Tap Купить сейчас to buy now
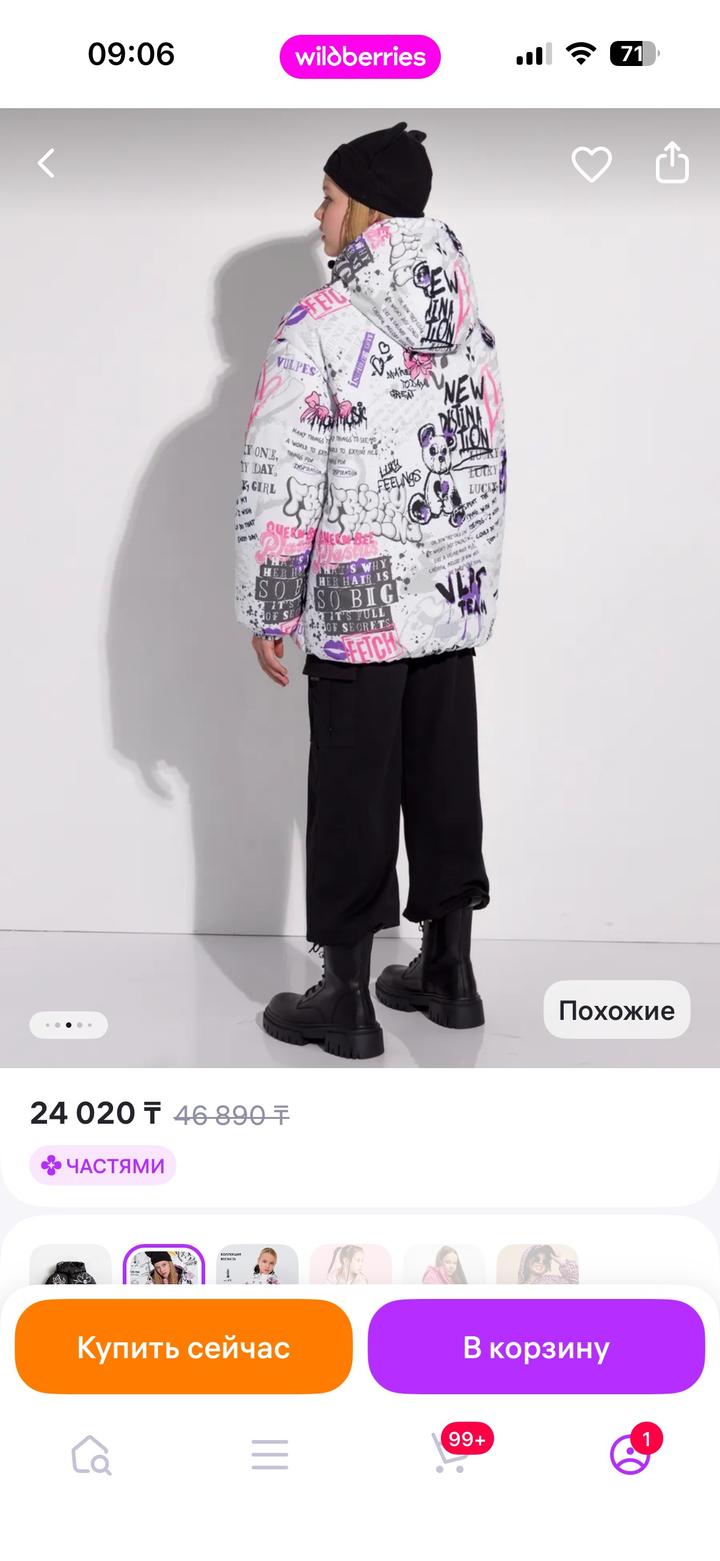This screenshot has height=1561, width=720. pos(184,1347)
